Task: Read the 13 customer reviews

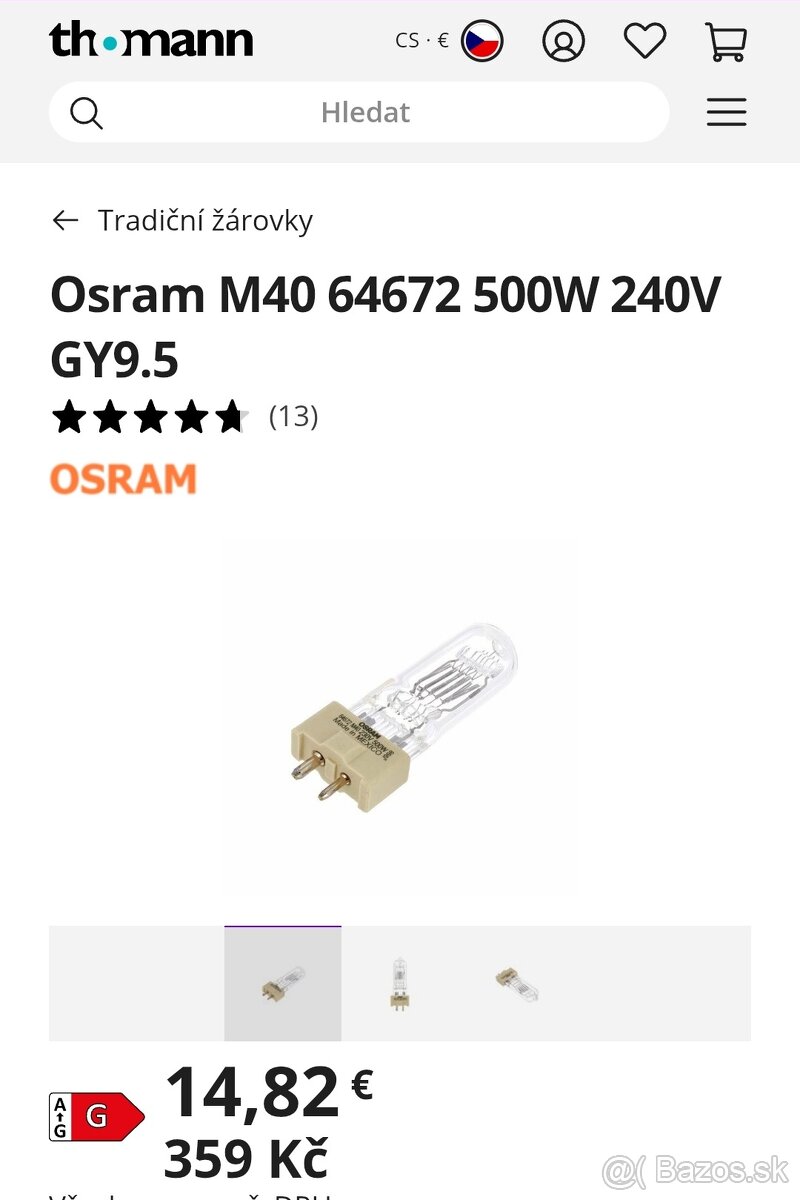Action: (293, 416)
